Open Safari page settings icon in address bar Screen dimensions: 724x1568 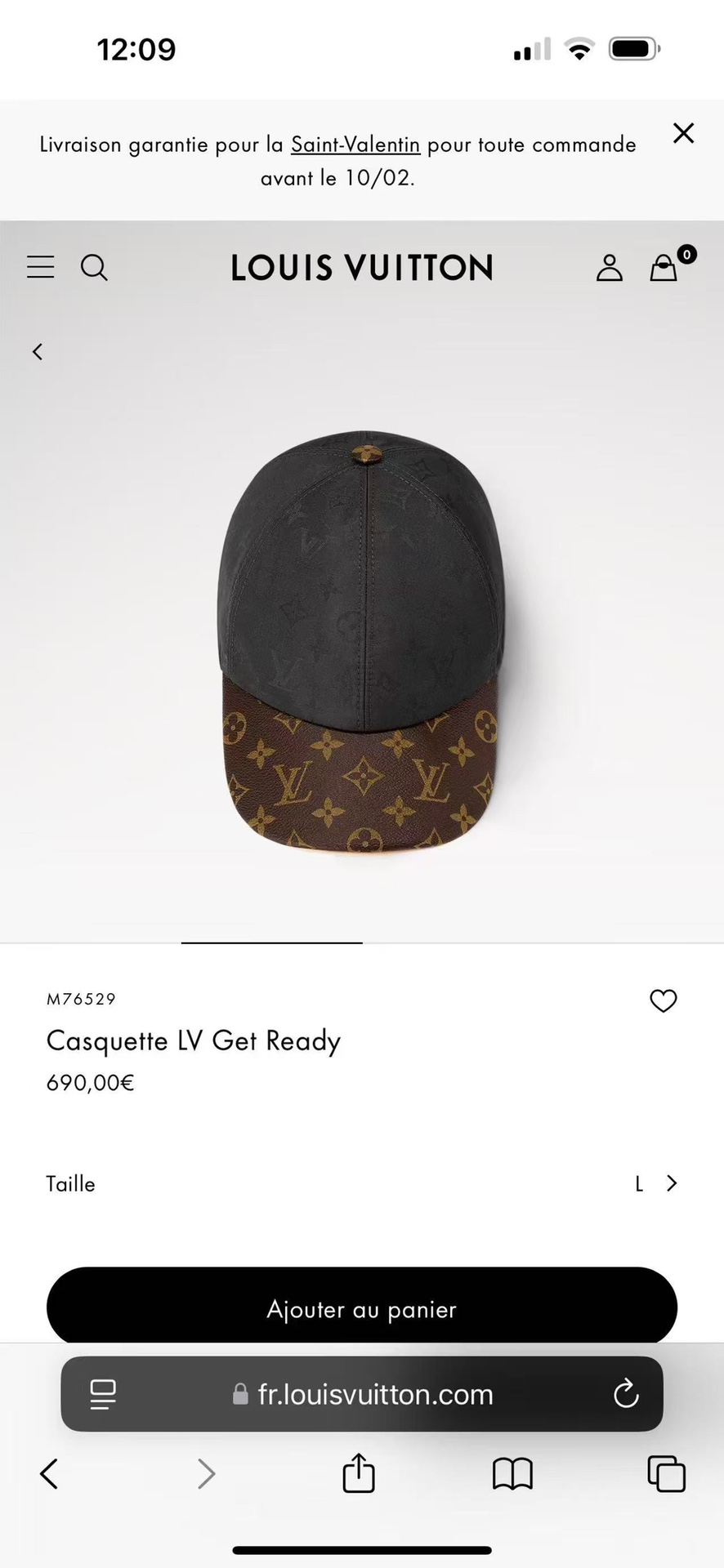point(103,1394)
